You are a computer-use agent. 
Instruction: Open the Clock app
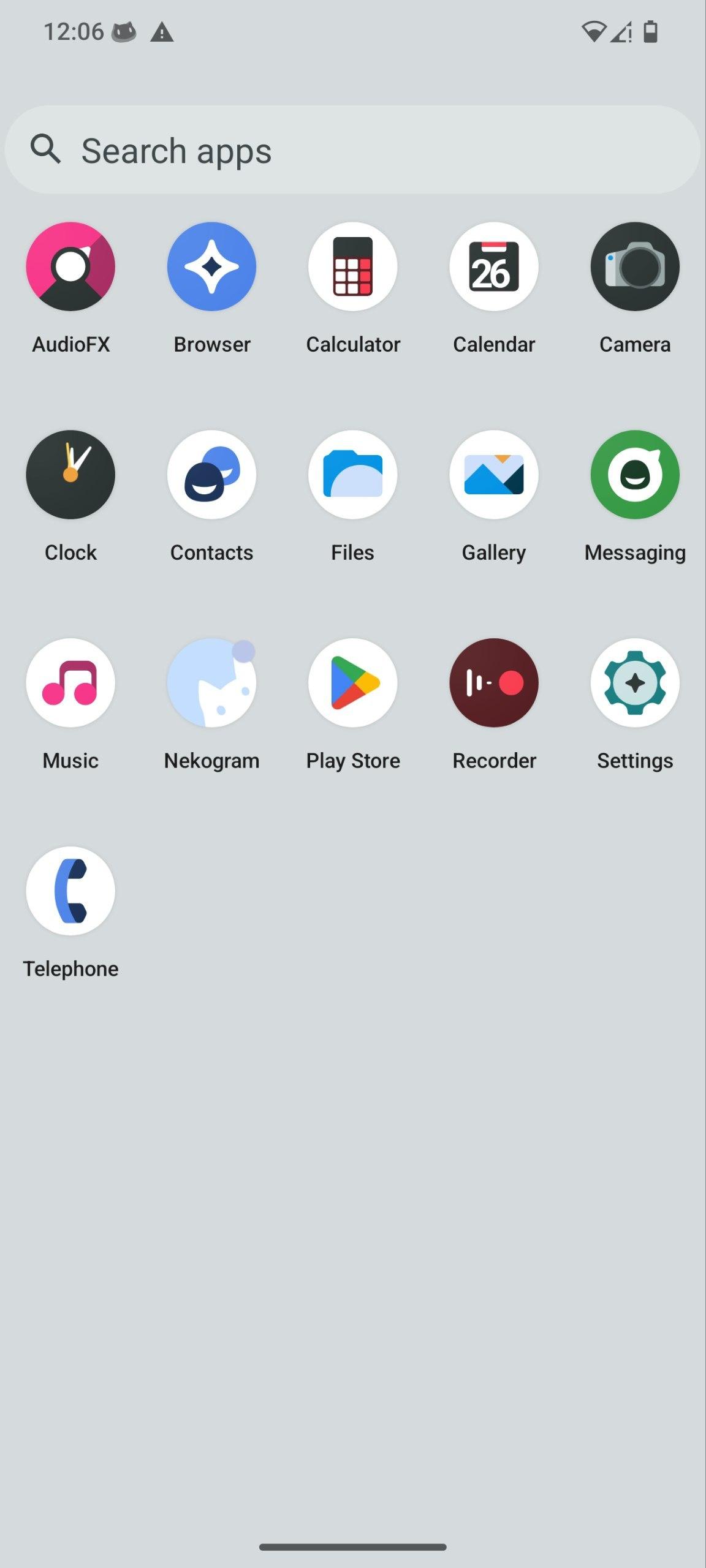point(70,475)
